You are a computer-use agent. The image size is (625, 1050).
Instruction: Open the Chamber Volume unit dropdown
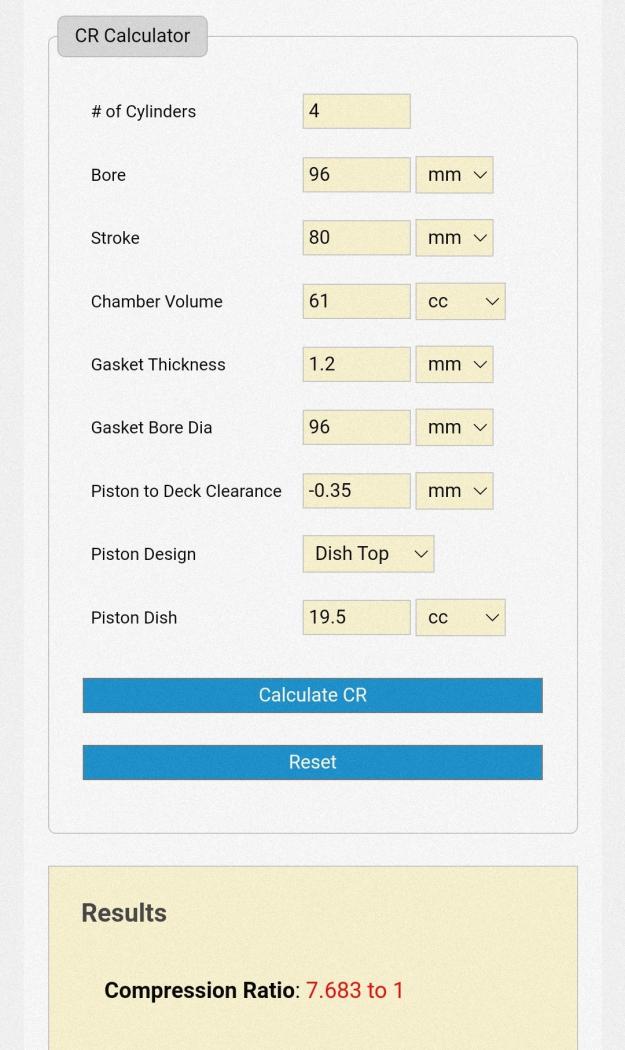click(460, 301)
